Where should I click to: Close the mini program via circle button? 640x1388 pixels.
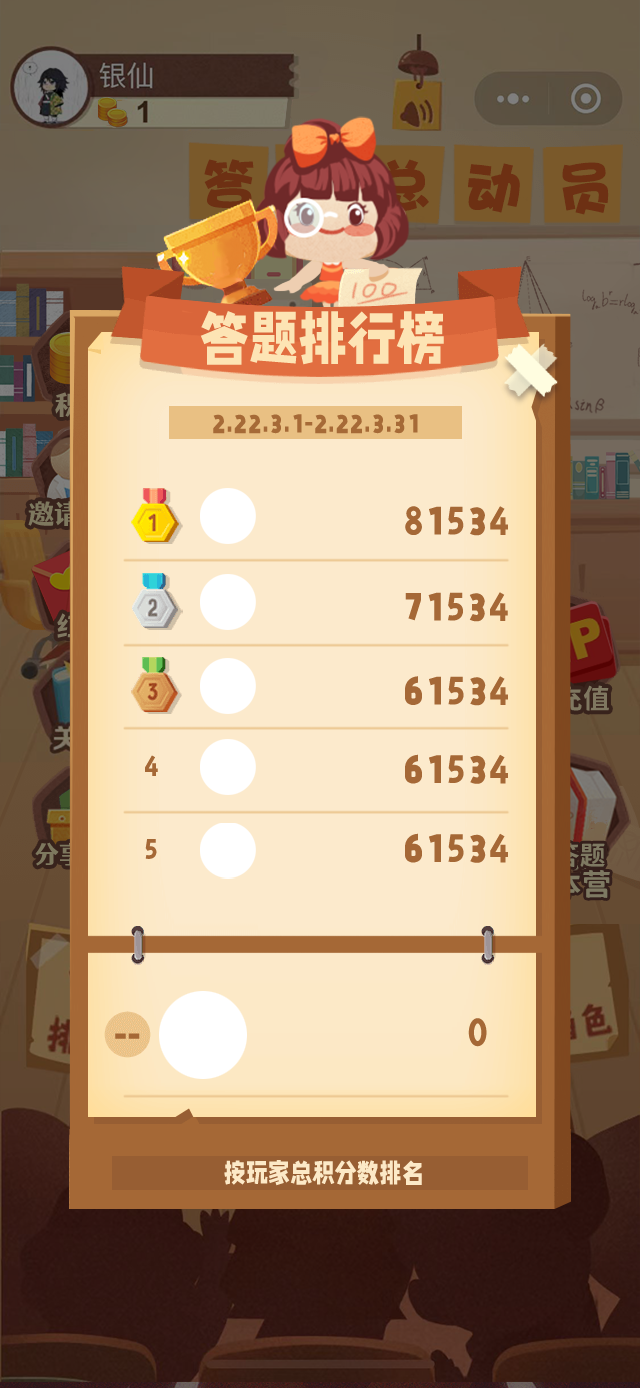coord(585,99)
